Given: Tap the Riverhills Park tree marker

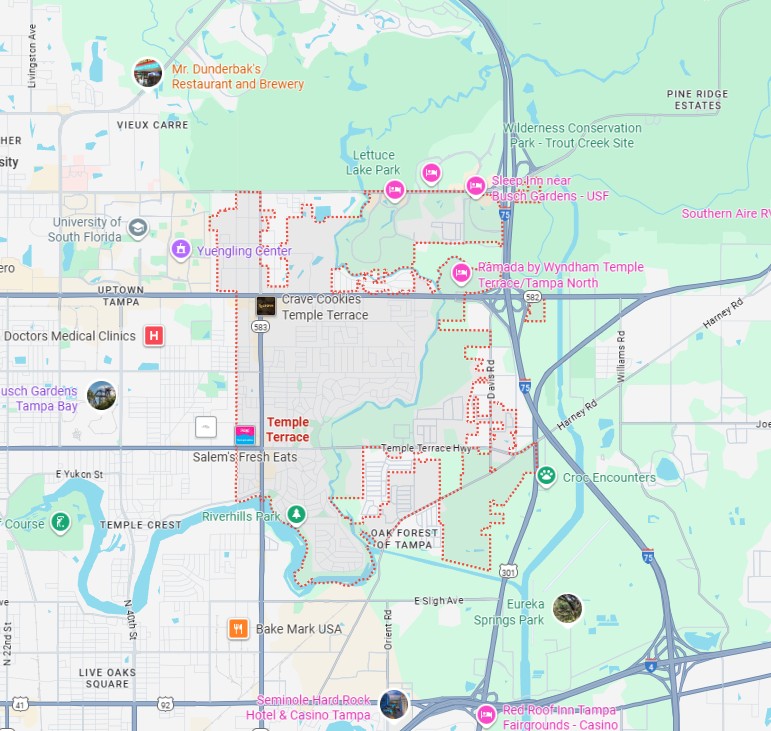Looking at the screenshot, I should pyautogui.click(x=296, y=514).
